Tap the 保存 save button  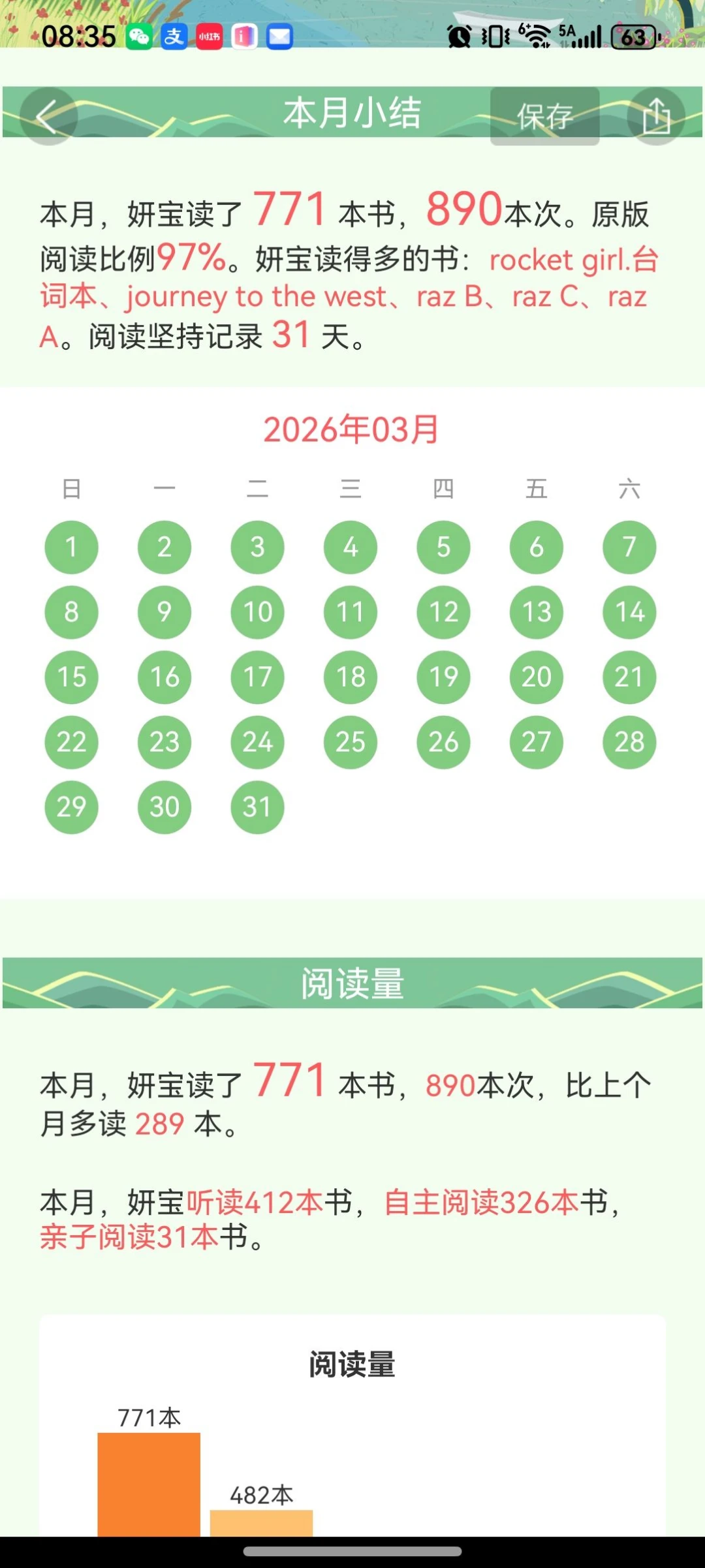pos(544,116)
